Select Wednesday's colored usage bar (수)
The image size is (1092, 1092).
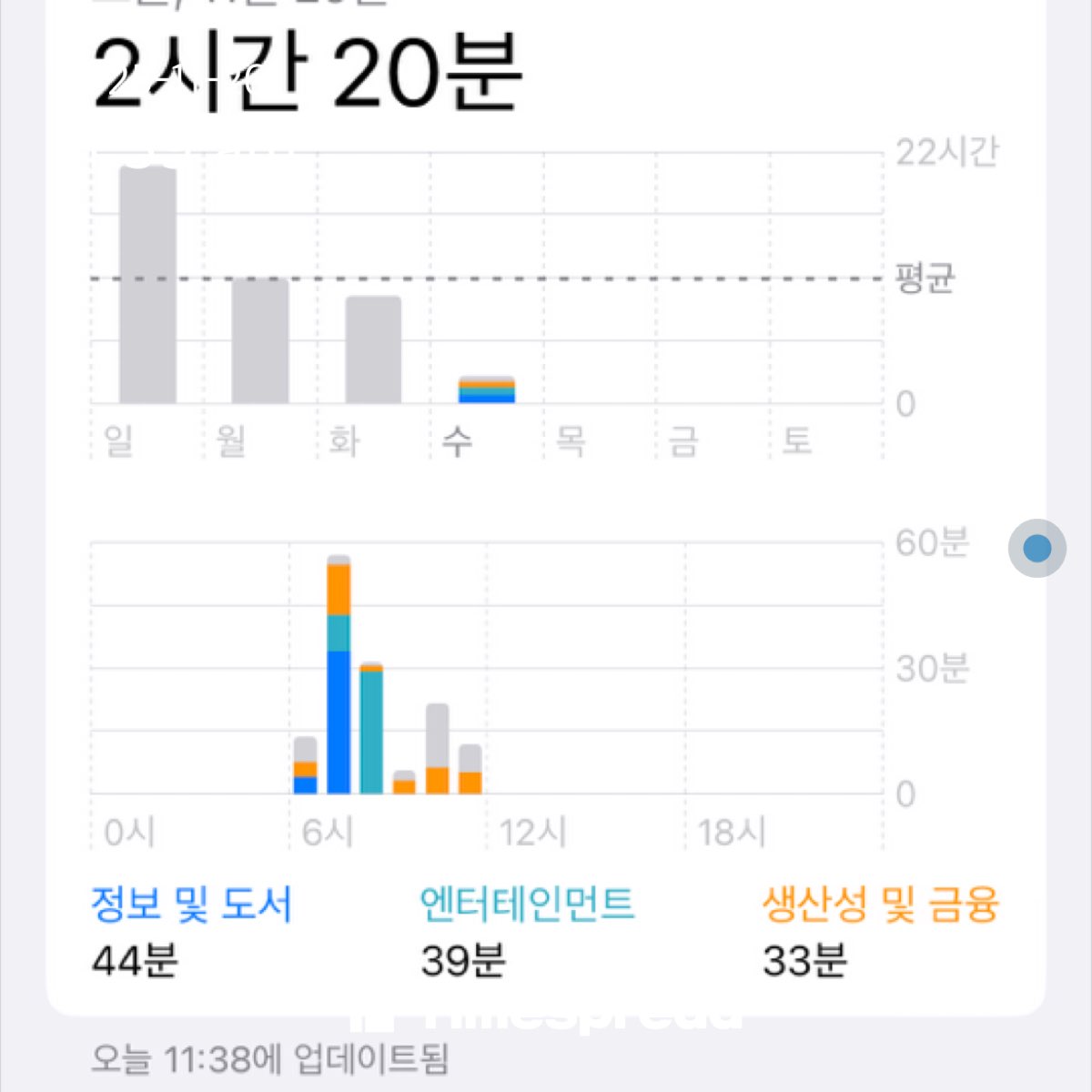[487, 390]
